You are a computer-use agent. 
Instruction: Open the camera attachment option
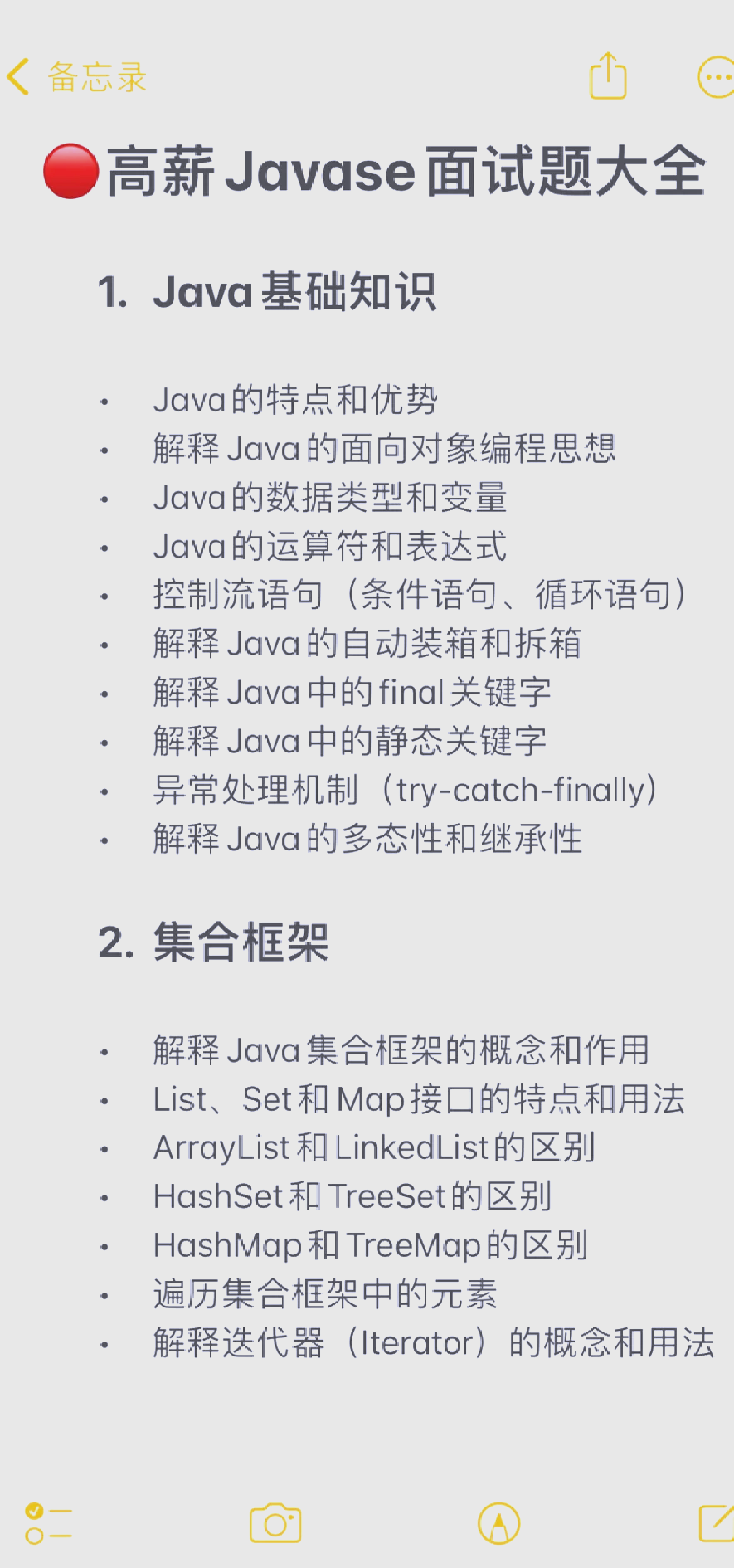[275, 1523]
